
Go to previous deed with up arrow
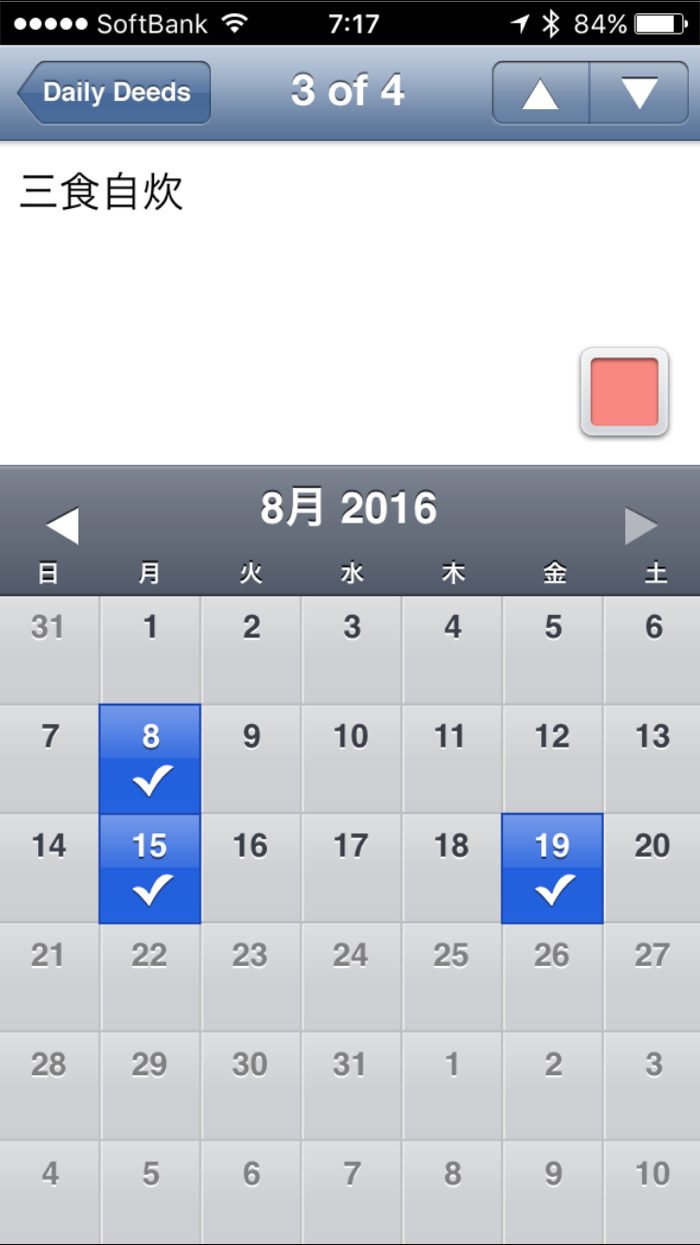click(540, 93)
